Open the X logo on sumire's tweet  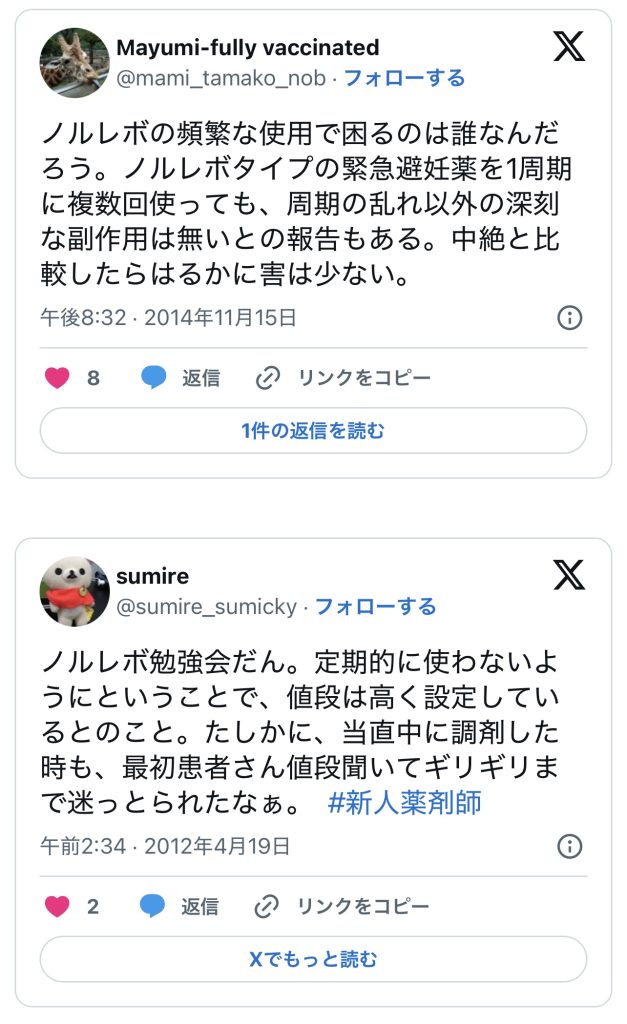(x=569, y=574)
